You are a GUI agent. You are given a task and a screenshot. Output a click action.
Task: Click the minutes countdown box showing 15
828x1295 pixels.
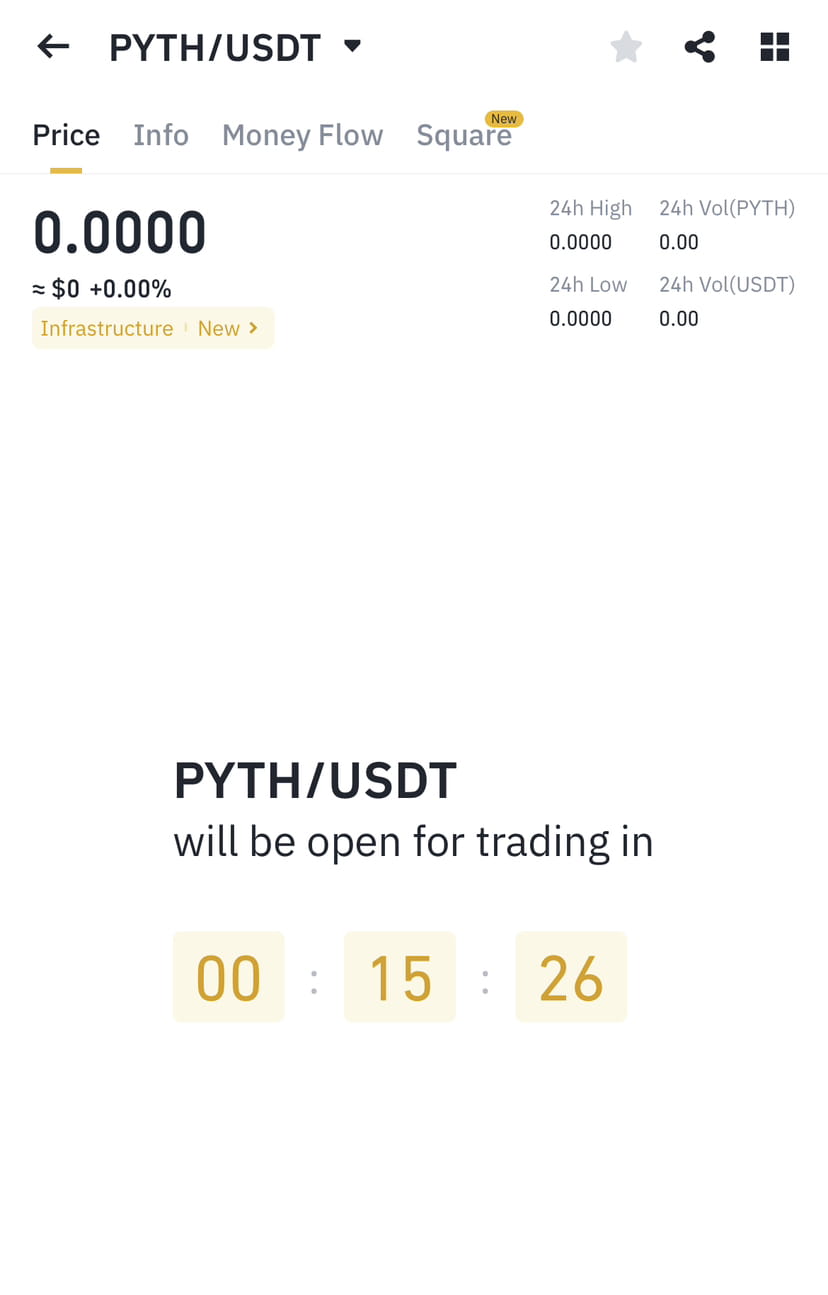[x=399, y=977]
